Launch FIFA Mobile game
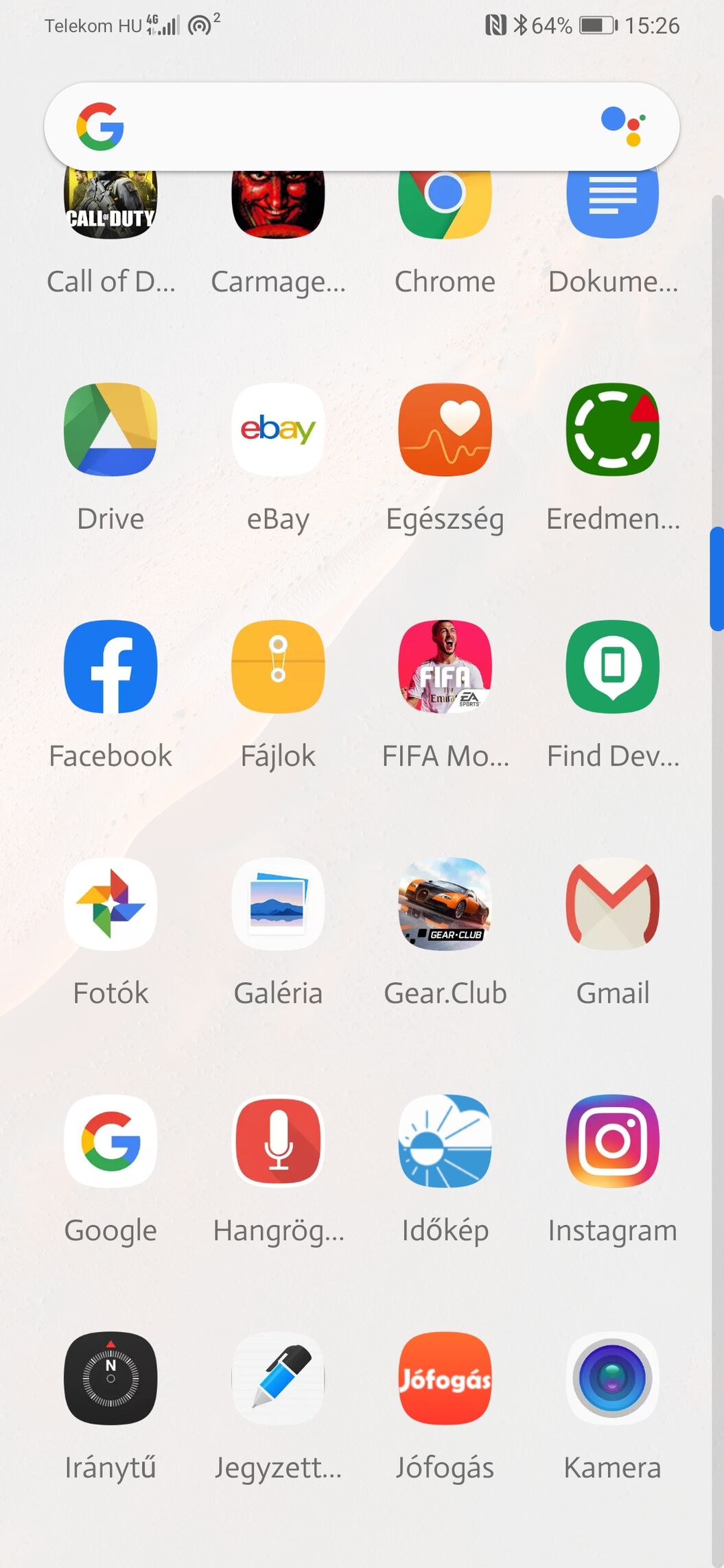 [445, 667]
